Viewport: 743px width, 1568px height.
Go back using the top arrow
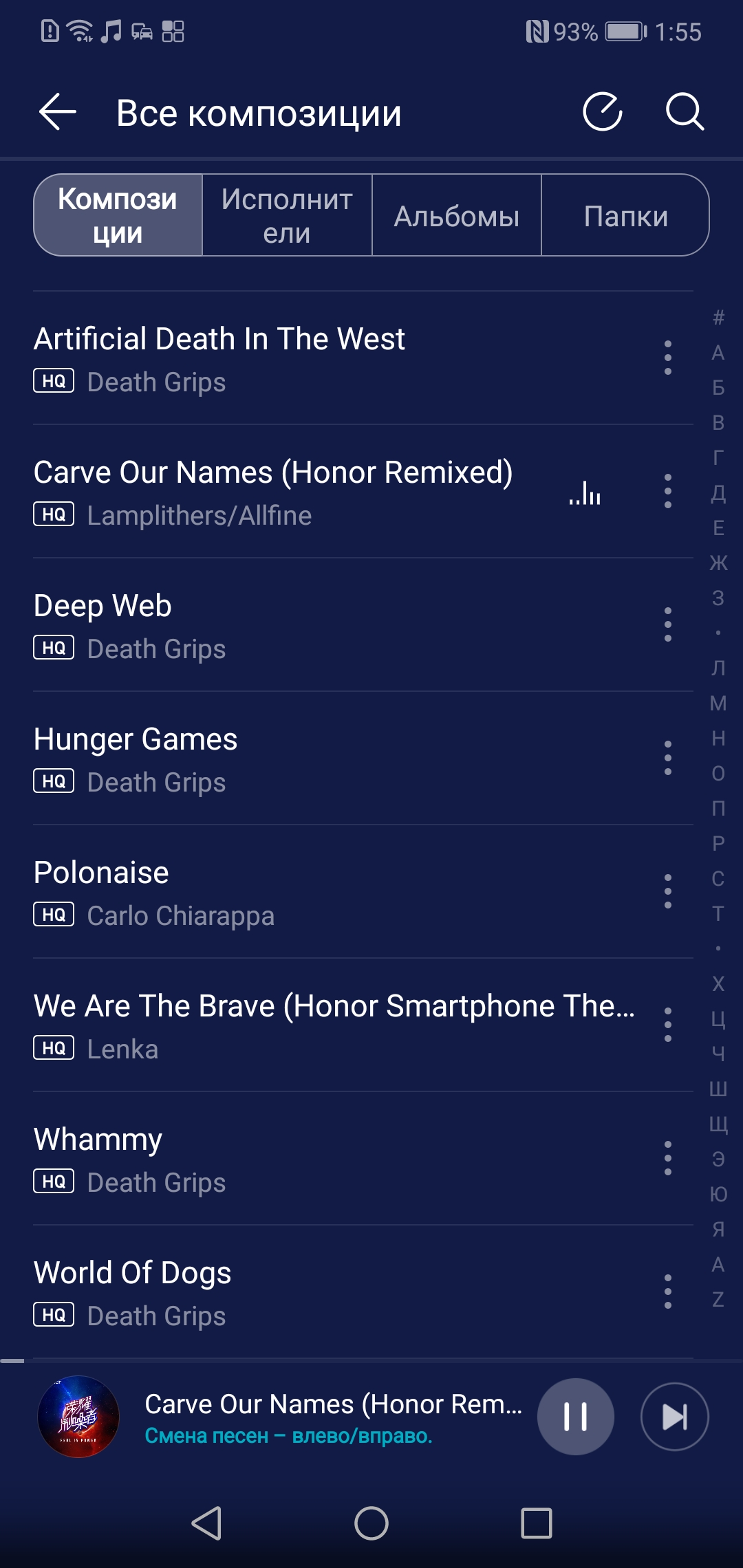coord(58,112)
